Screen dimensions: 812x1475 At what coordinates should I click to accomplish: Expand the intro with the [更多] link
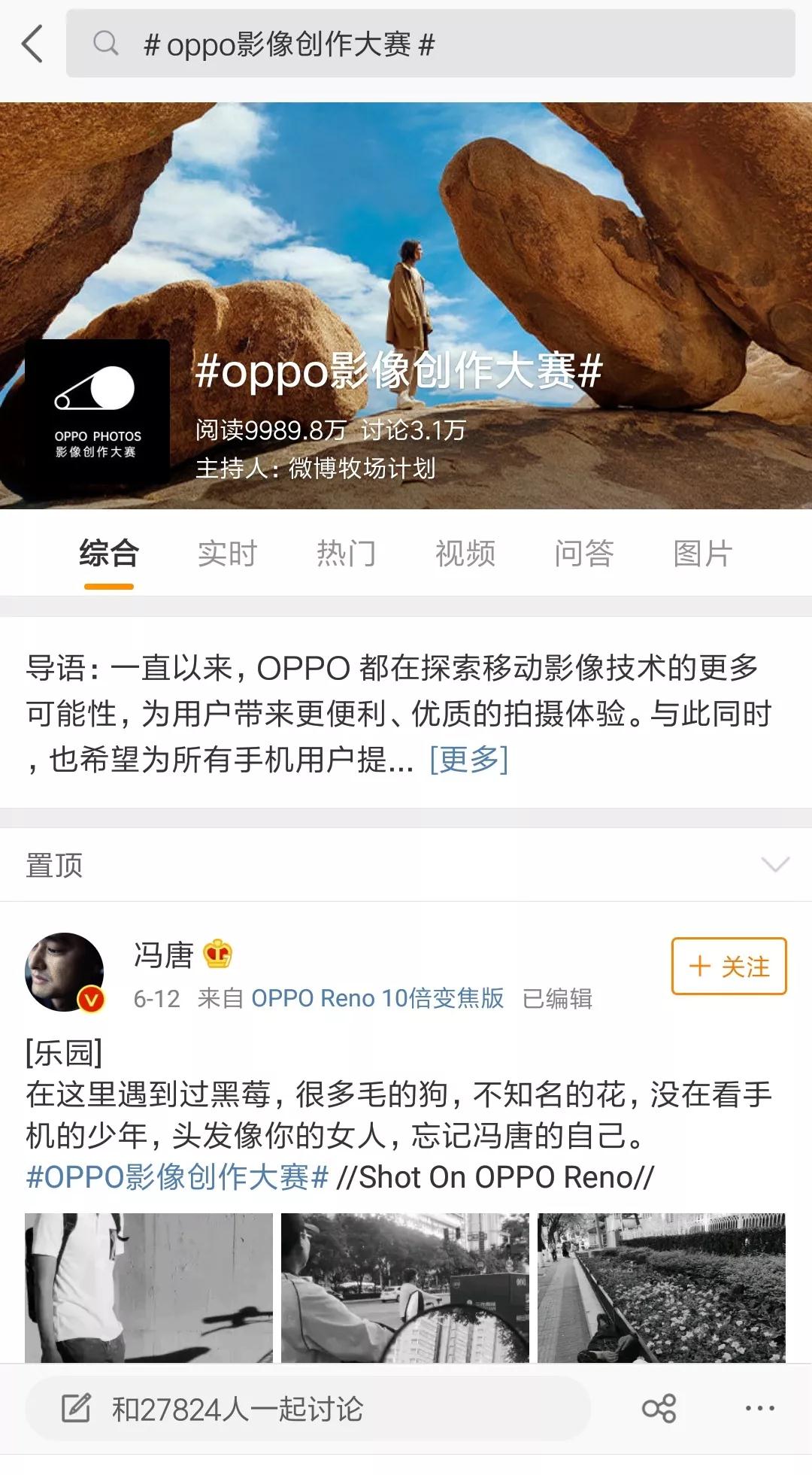point(468,760)
